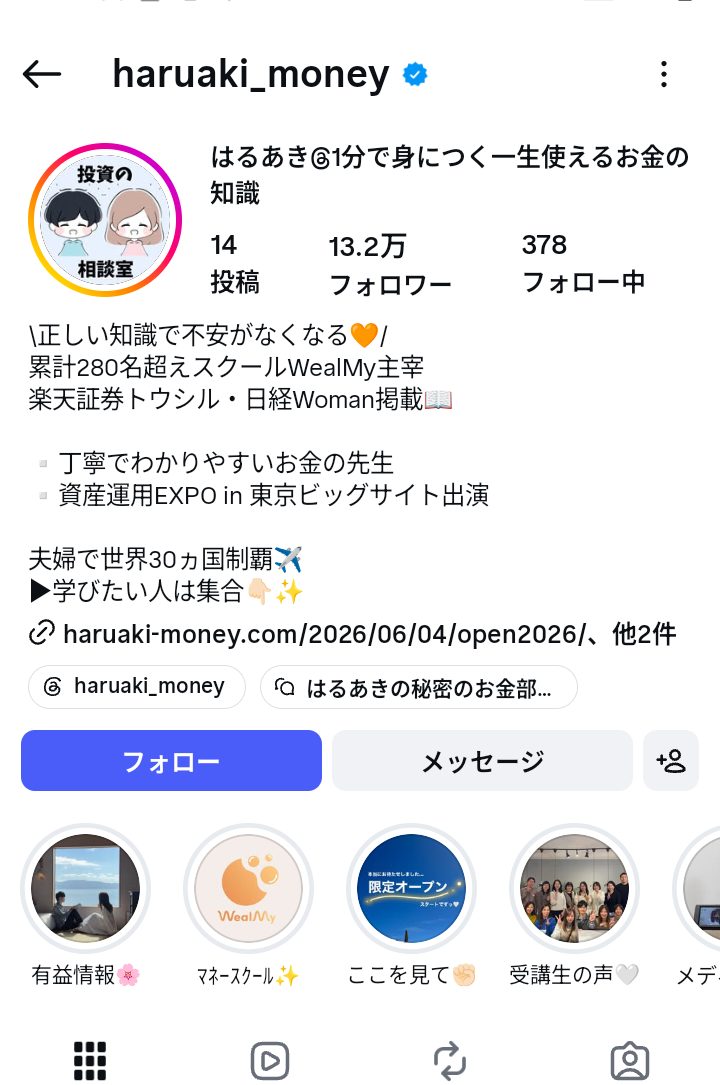Viewport: 720px width, 1085px height.
Task: View haruaki_money's story via profile picture
Action: click(x=104, y=220)
